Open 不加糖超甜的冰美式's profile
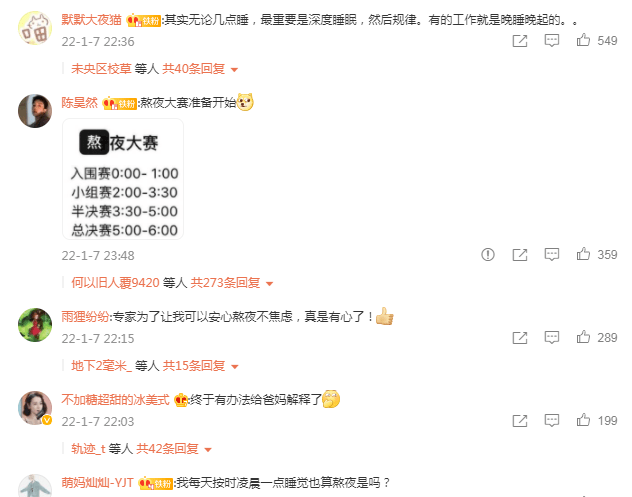This screenshot has height=497, width=632. pyautogui.click(x=115, y=399)
